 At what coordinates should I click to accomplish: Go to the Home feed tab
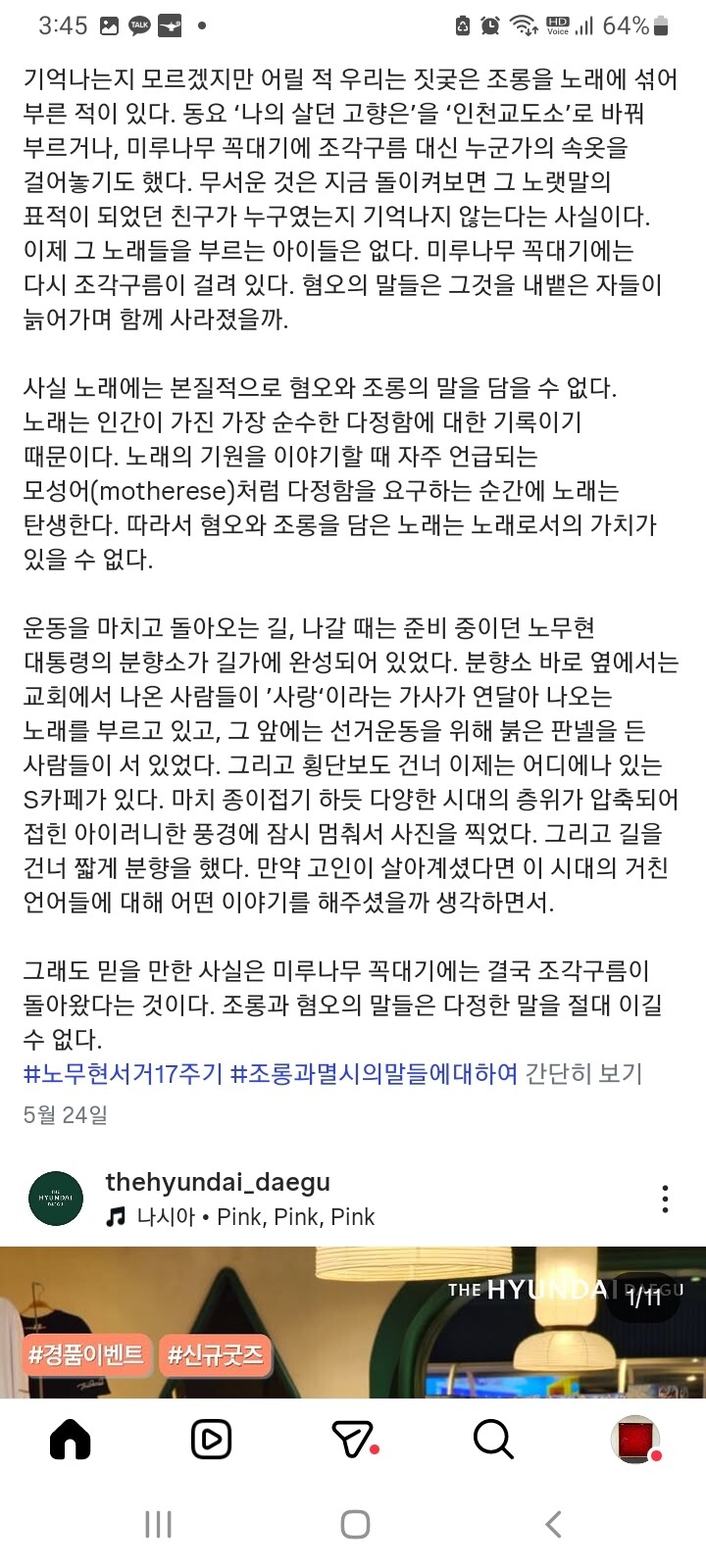point(70,1440)
